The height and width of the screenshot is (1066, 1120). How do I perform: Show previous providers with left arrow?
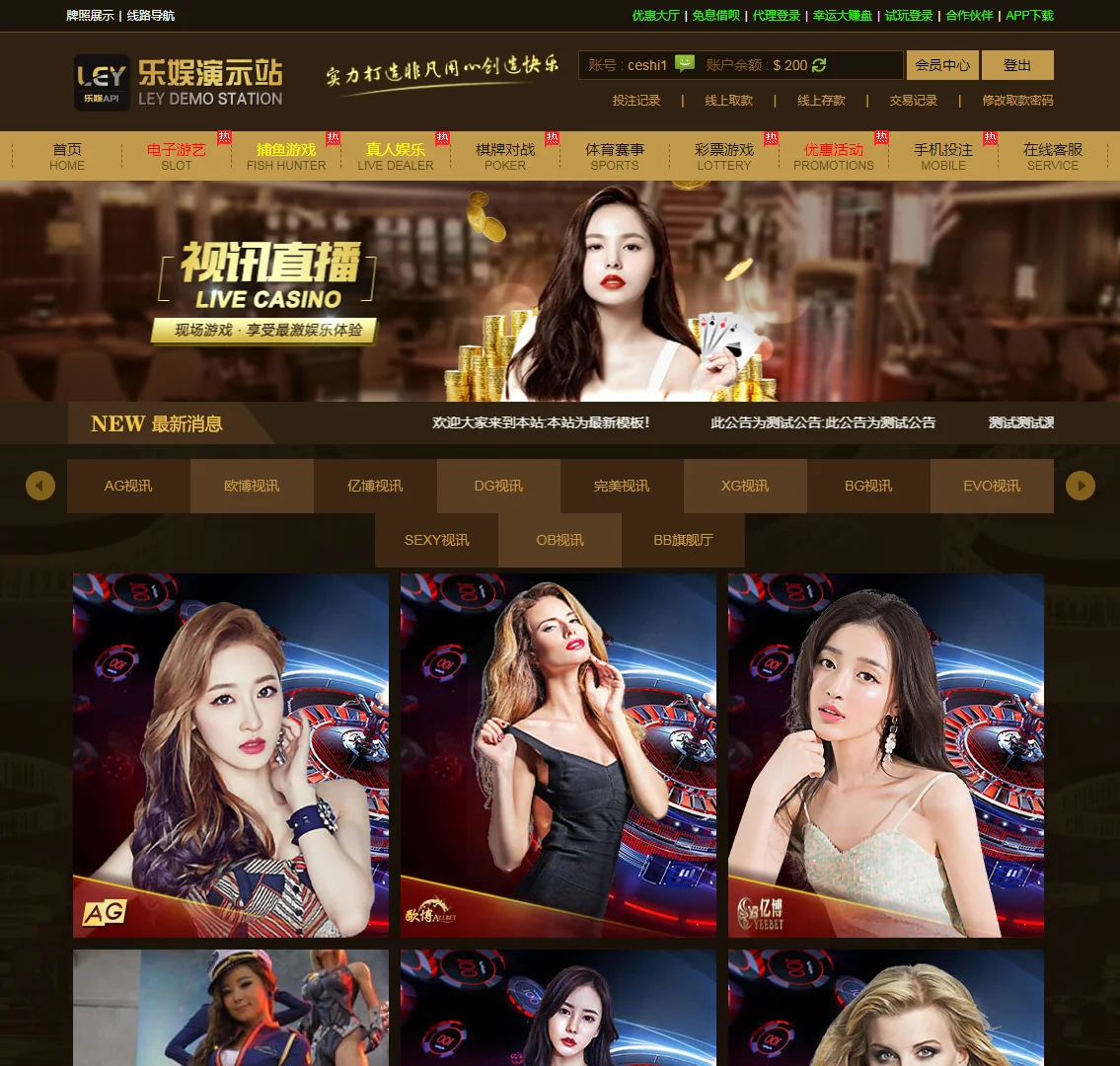pyautogui.click(x=40, y=486)
